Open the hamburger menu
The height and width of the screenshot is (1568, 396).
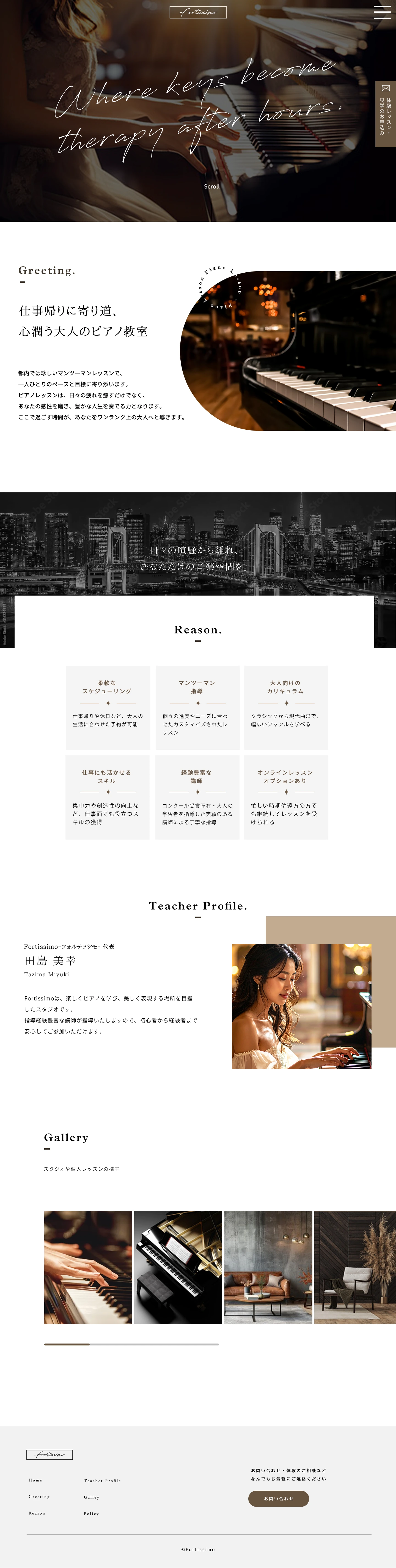tap(382, 12)
